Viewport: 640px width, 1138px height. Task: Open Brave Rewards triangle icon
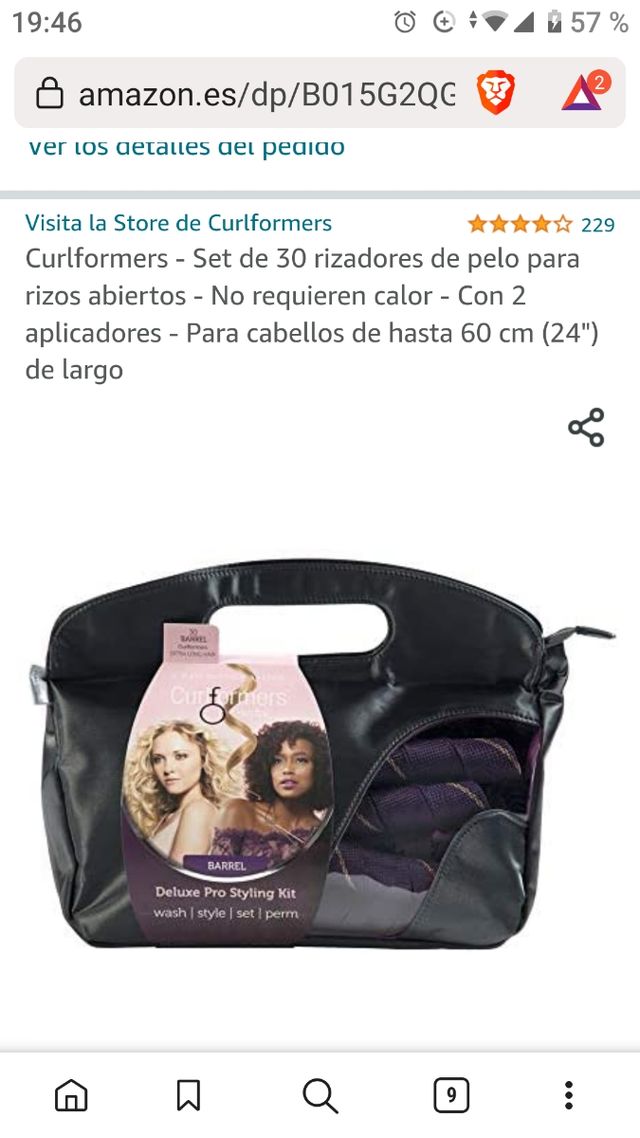[x=581, y=92]
